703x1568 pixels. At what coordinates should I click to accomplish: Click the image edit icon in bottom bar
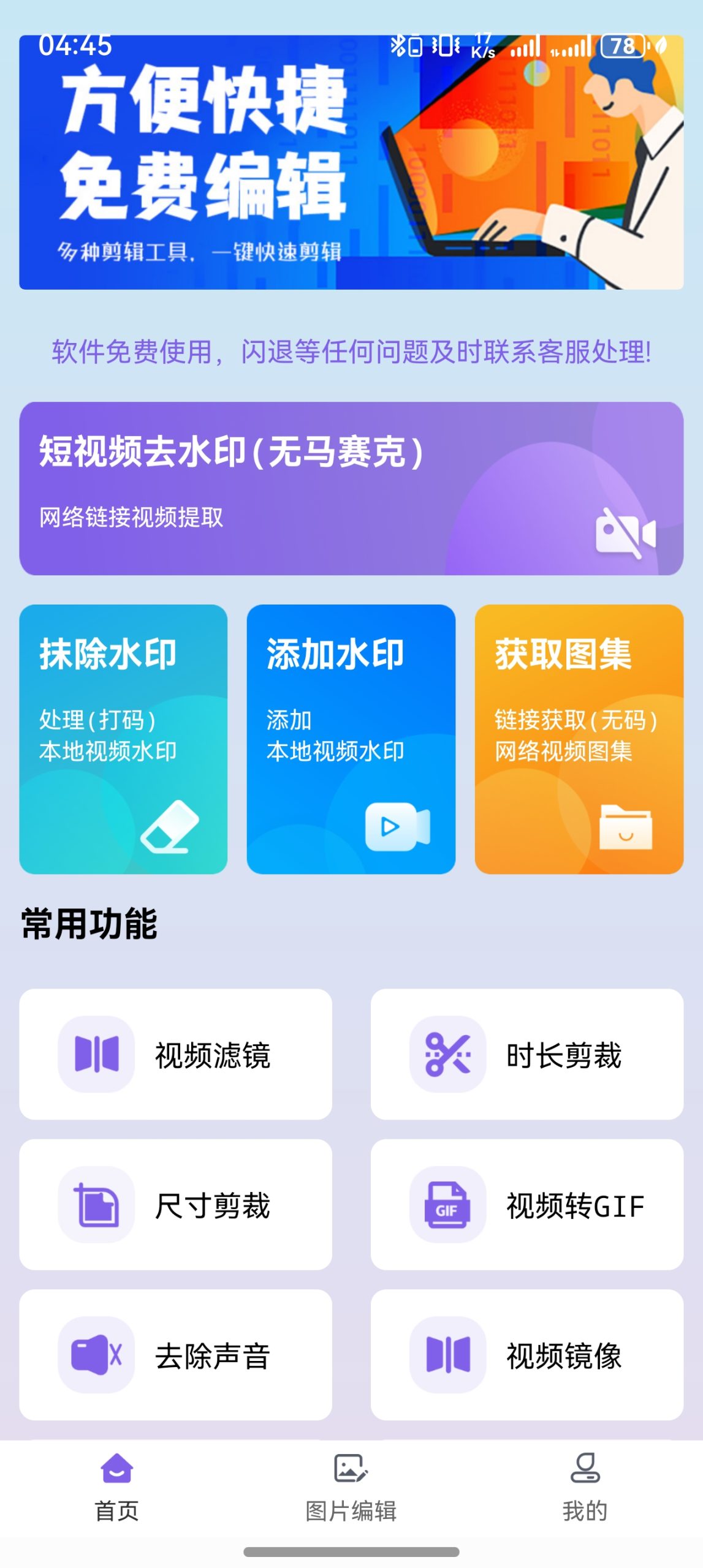(x=351, y=1467)
